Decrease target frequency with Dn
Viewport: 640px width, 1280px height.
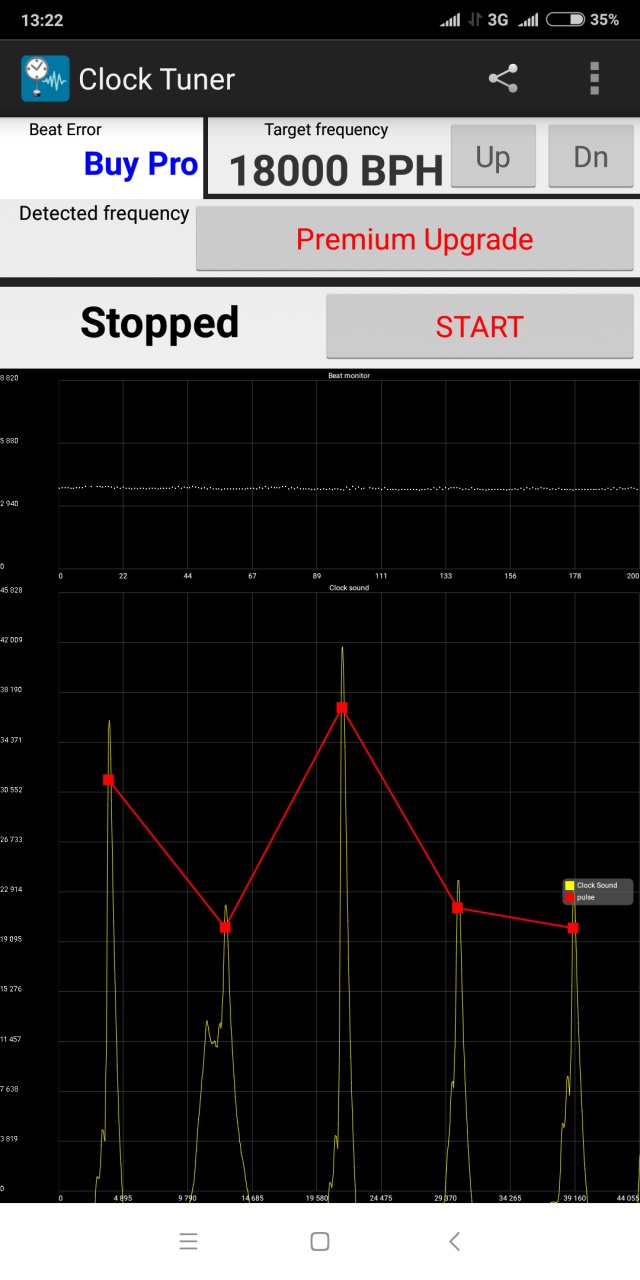point(590,157)
